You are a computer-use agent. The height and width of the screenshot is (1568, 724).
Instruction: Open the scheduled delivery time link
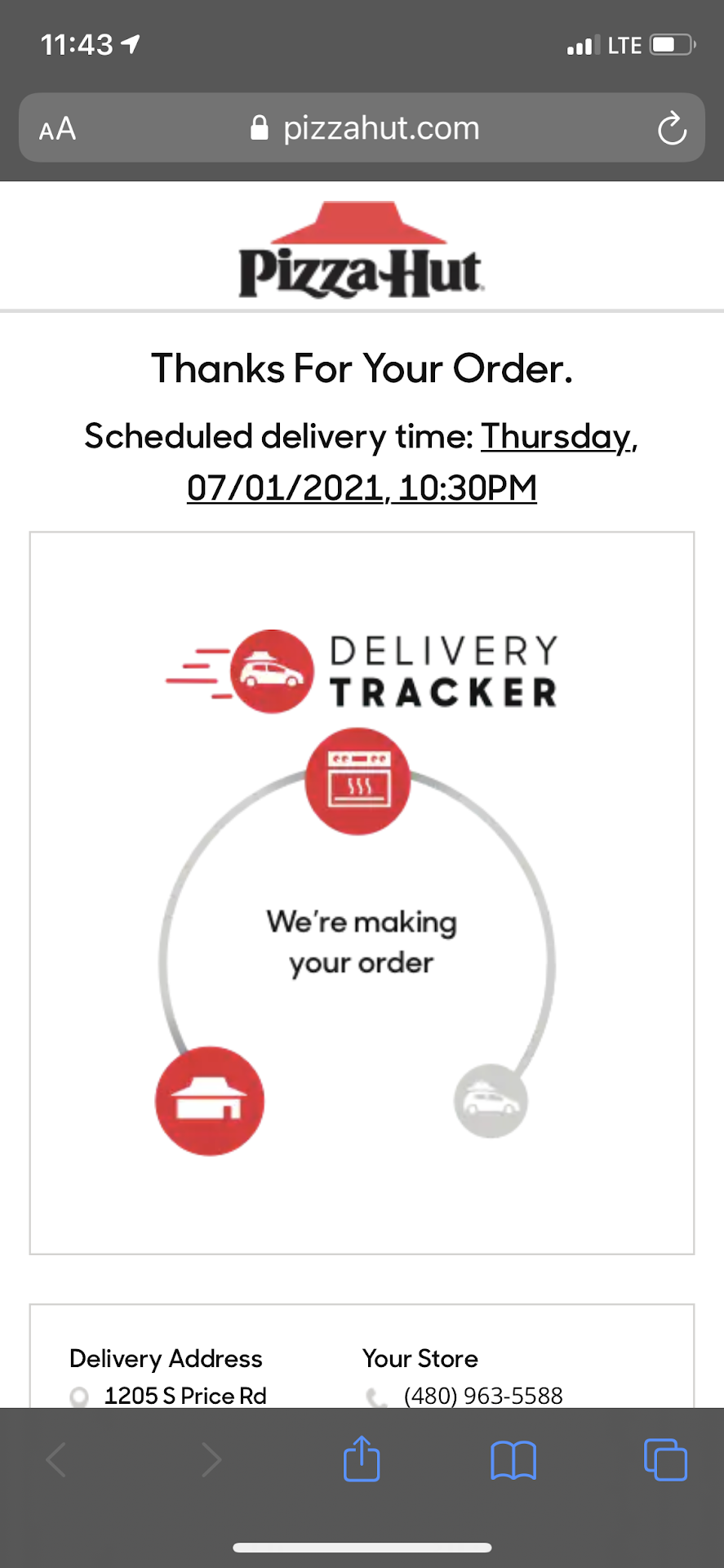coord(362,488)
